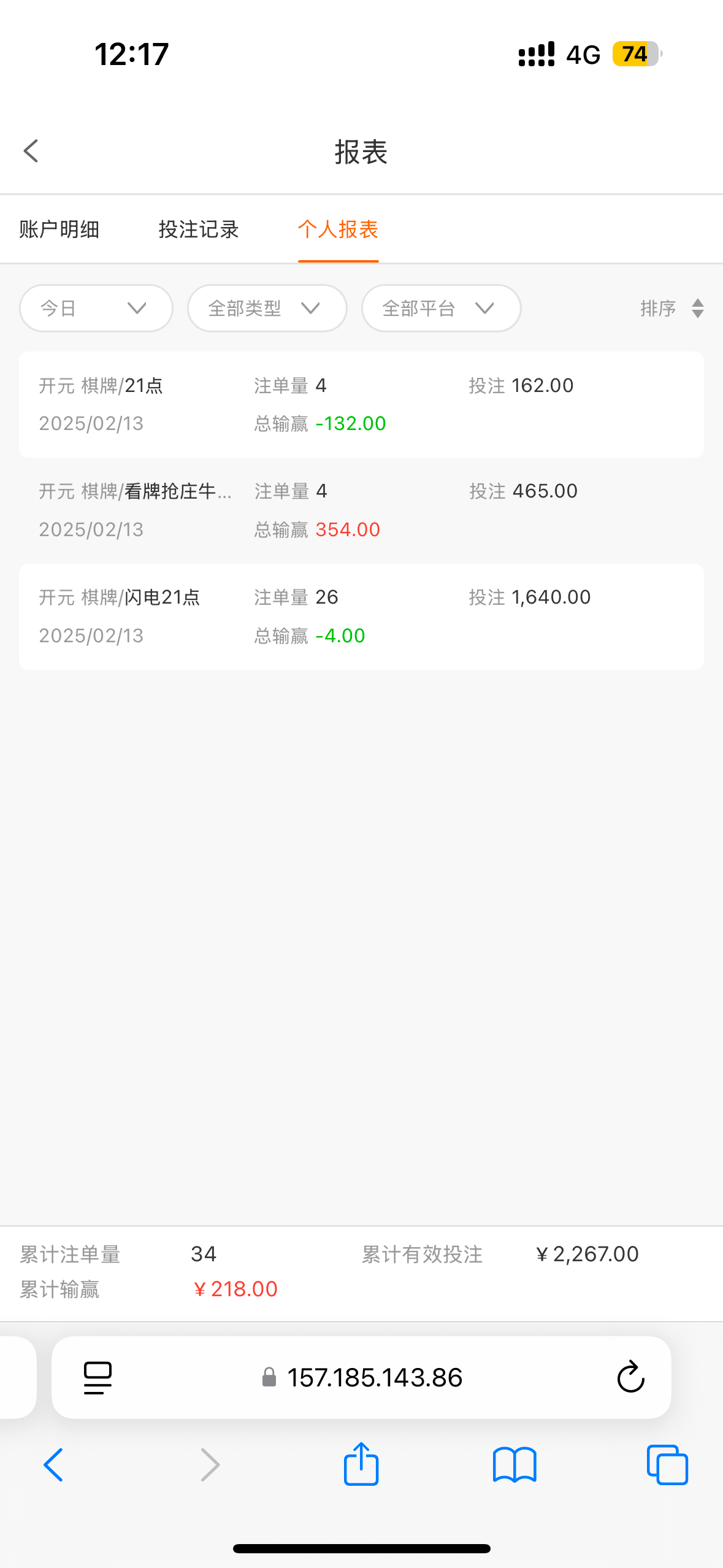This screenshot has height=1568, width=723.
Task: Select the 开元 棋牌/21点 report entry
Action: point(361,404)
